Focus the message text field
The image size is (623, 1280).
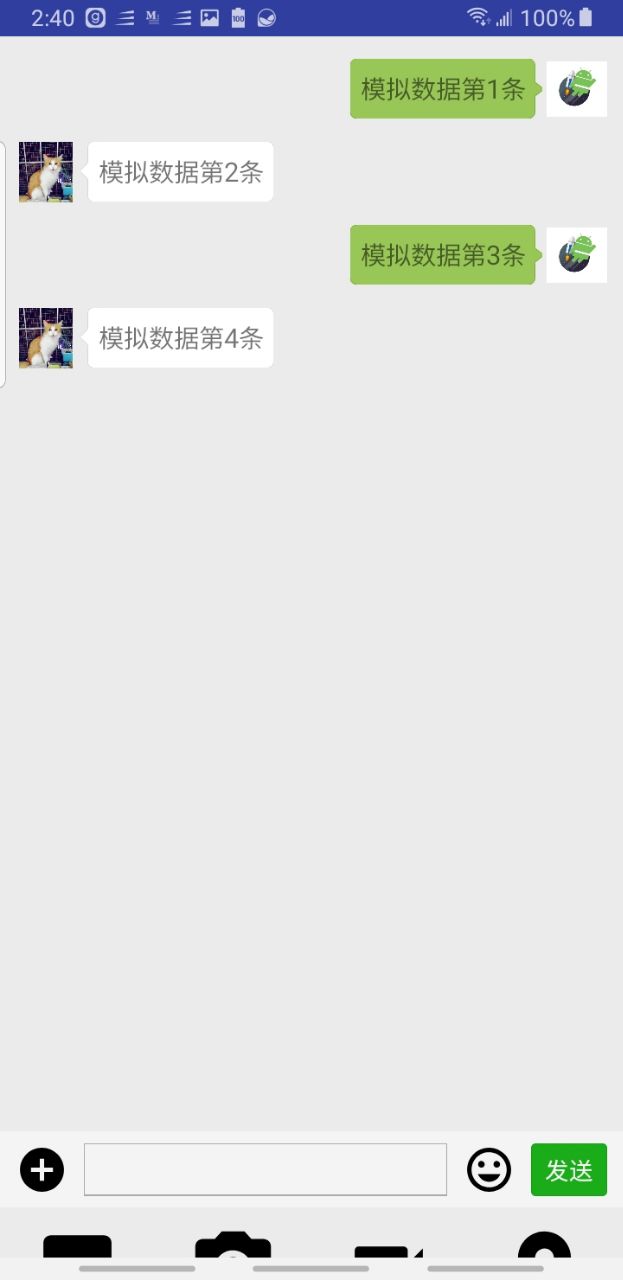pyautogui.click(x=265, y=1169)
